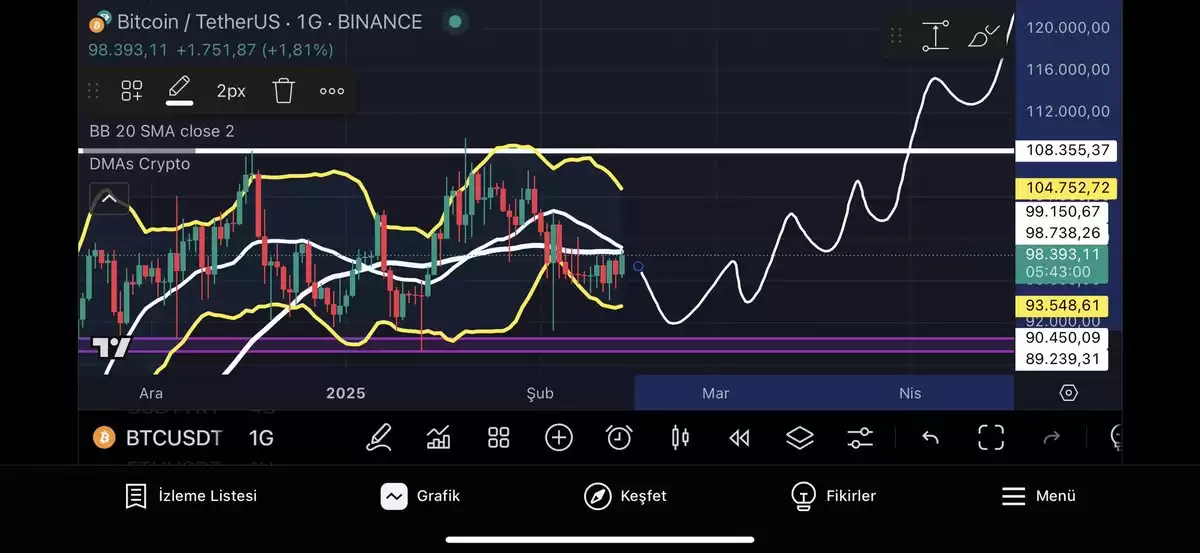The height and width of the screenshot is (553, 1200).
Task: Add symbol with plus circle
Action: 558,437
